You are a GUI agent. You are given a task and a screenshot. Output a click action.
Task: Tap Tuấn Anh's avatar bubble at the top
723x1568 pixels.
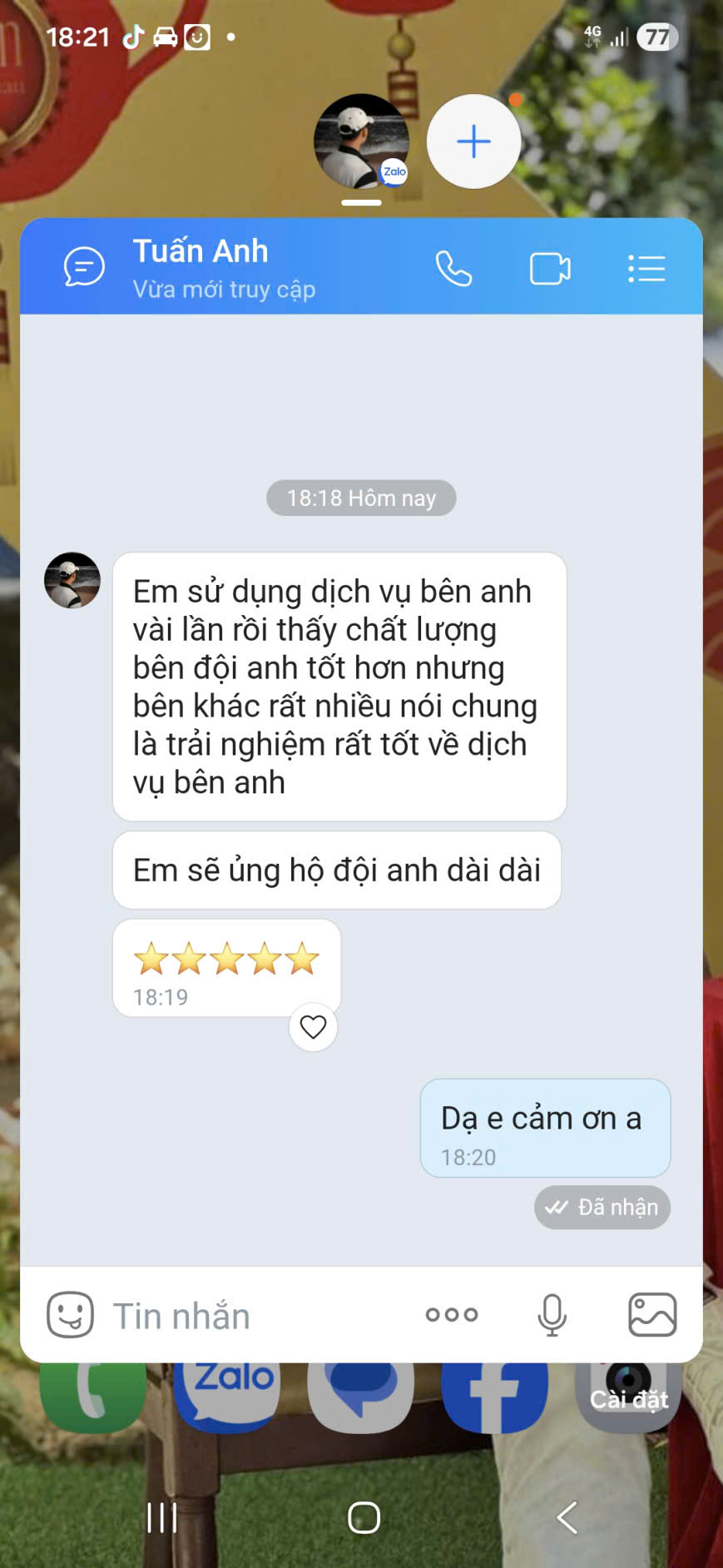[361, 141]
